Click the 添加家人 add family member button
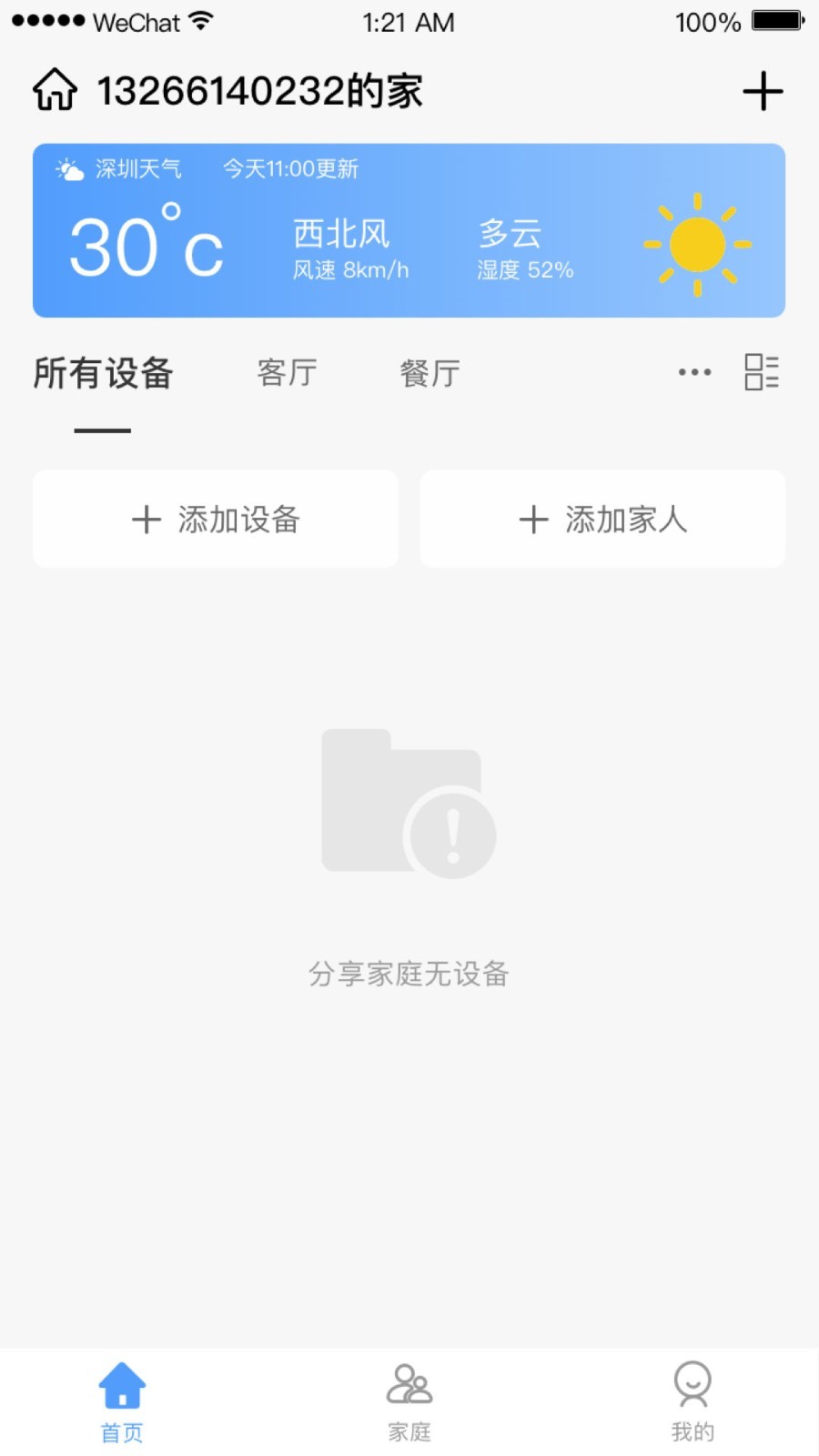The image size is (819, 1456). [602, 519]
